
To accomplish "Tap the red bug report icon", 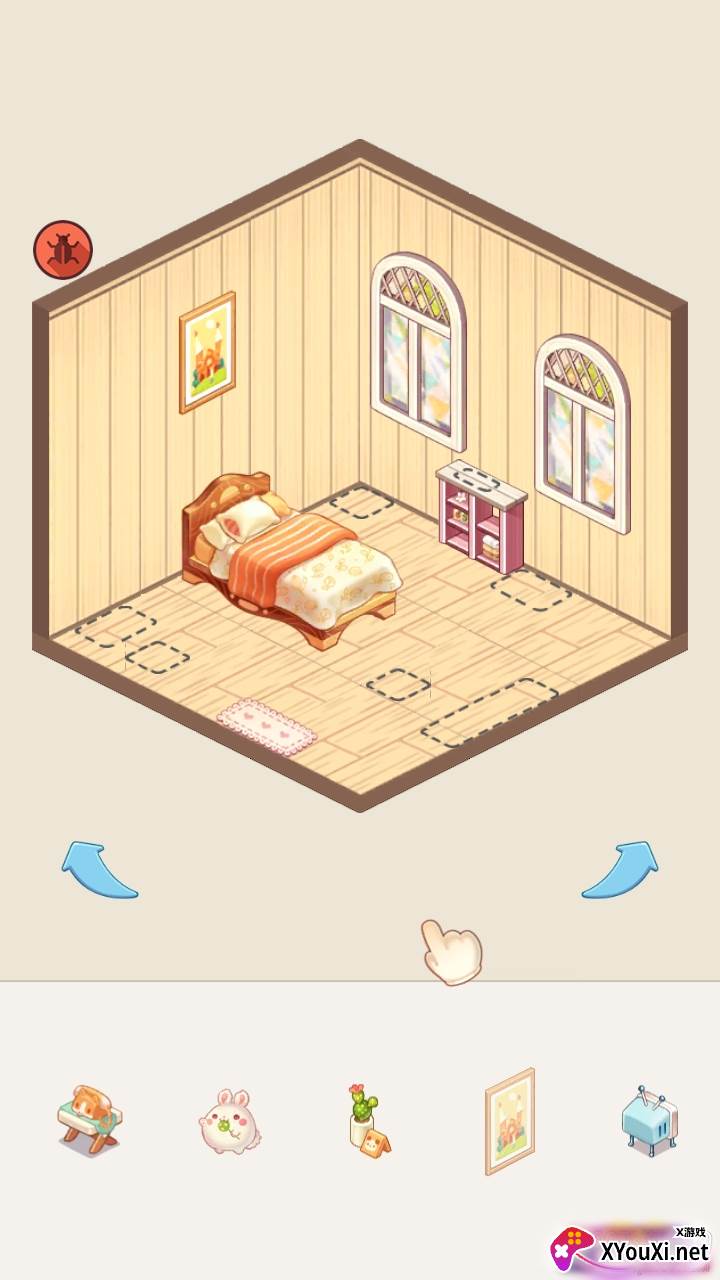I will (63, 249).
